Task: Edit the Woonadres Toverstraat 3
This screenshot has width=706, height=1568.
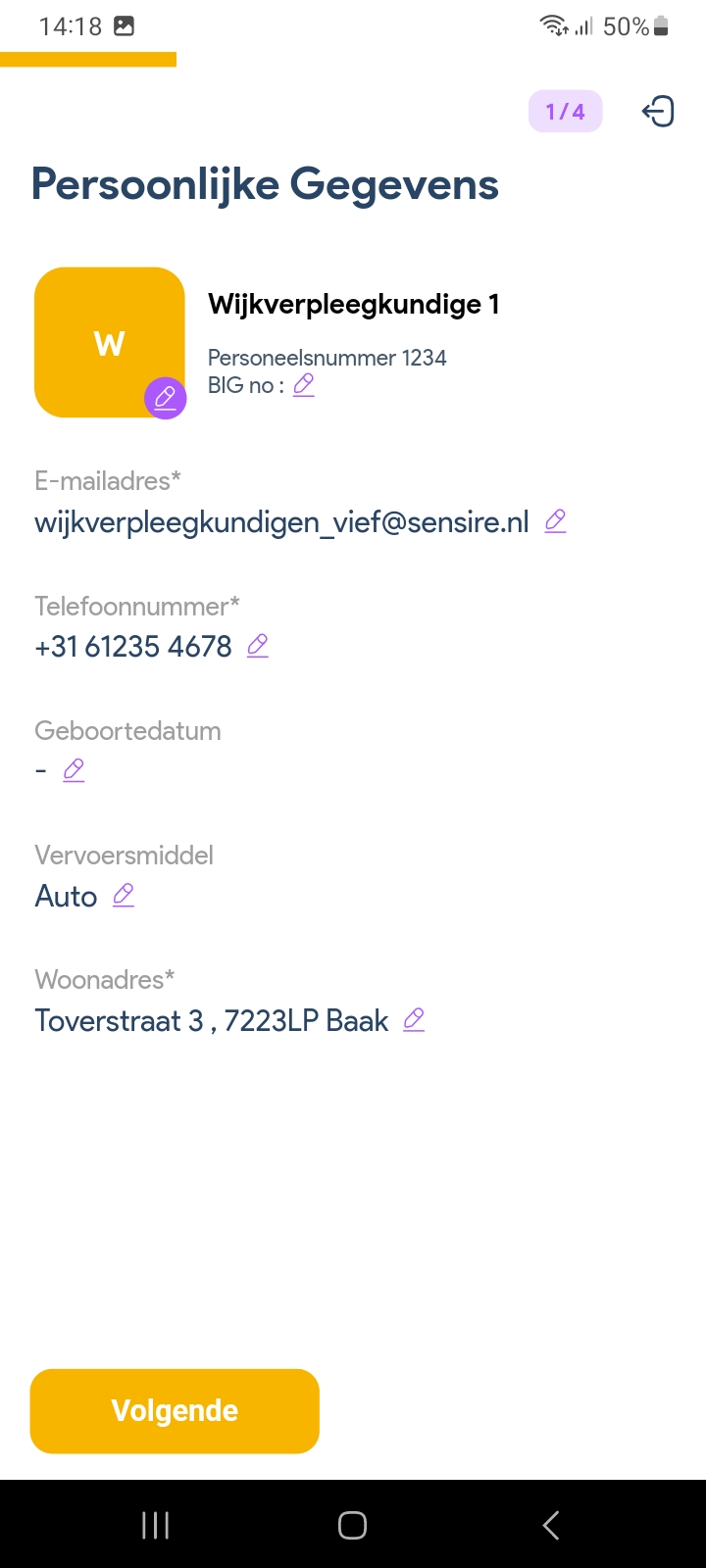Action: (x=414, y=1020)
